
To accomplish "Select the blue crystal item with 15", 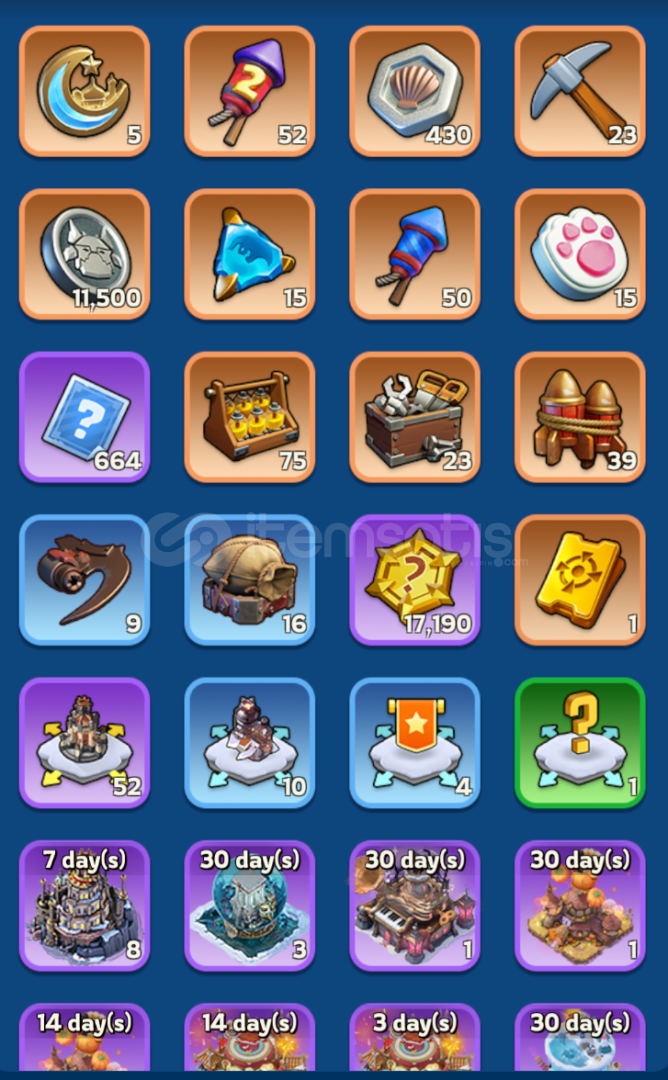I will click(249, 253).
